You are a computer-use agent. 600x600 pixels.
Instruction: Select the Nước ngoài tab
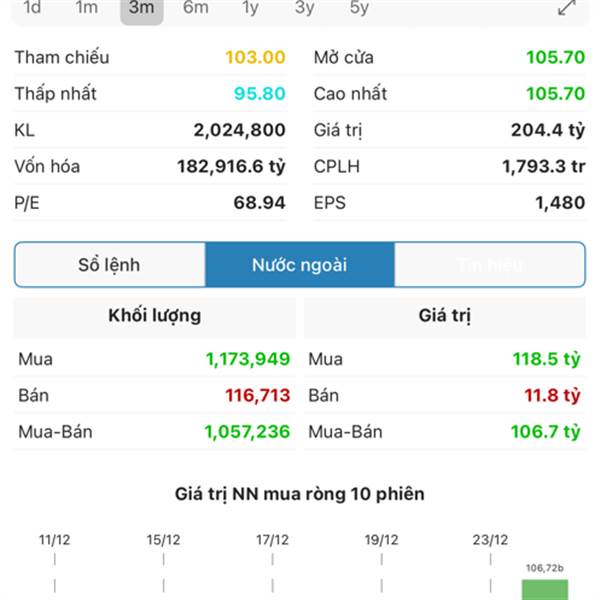click(299, 265)
